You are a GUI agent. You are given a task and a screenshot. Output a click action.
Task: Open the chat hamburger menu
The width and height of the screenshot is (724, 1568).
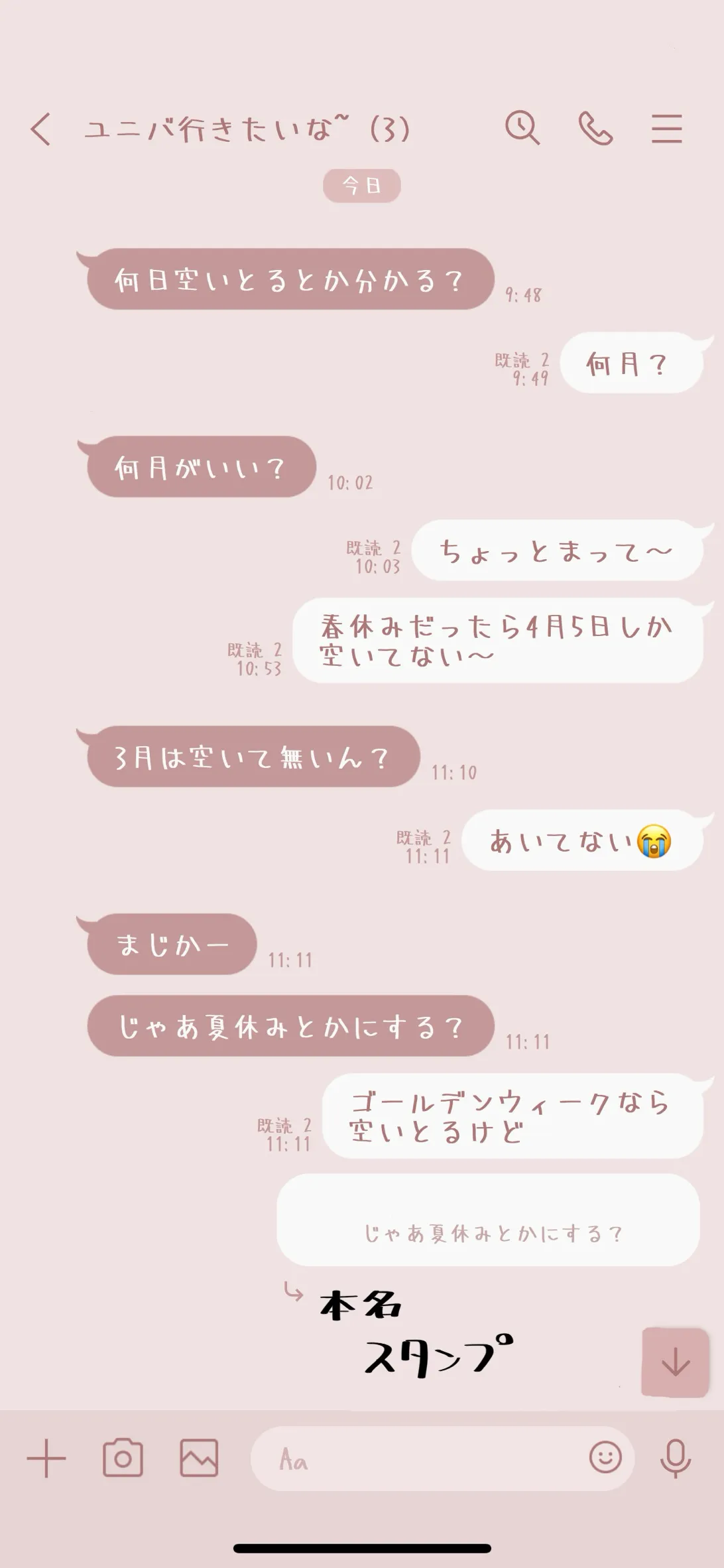(x=666, y=129)
